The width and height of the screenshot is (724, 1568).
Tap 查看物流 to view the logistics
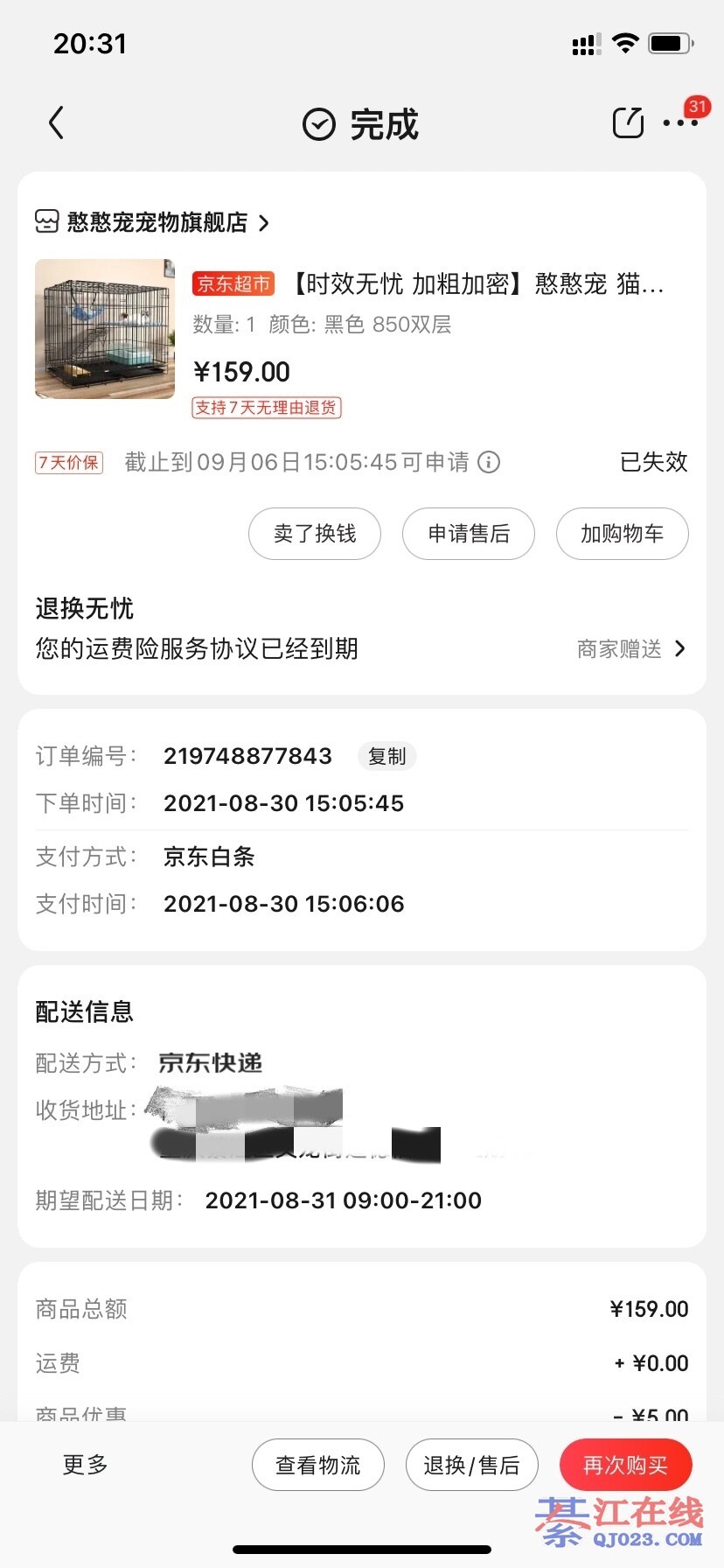click(x=318, y=1465)
